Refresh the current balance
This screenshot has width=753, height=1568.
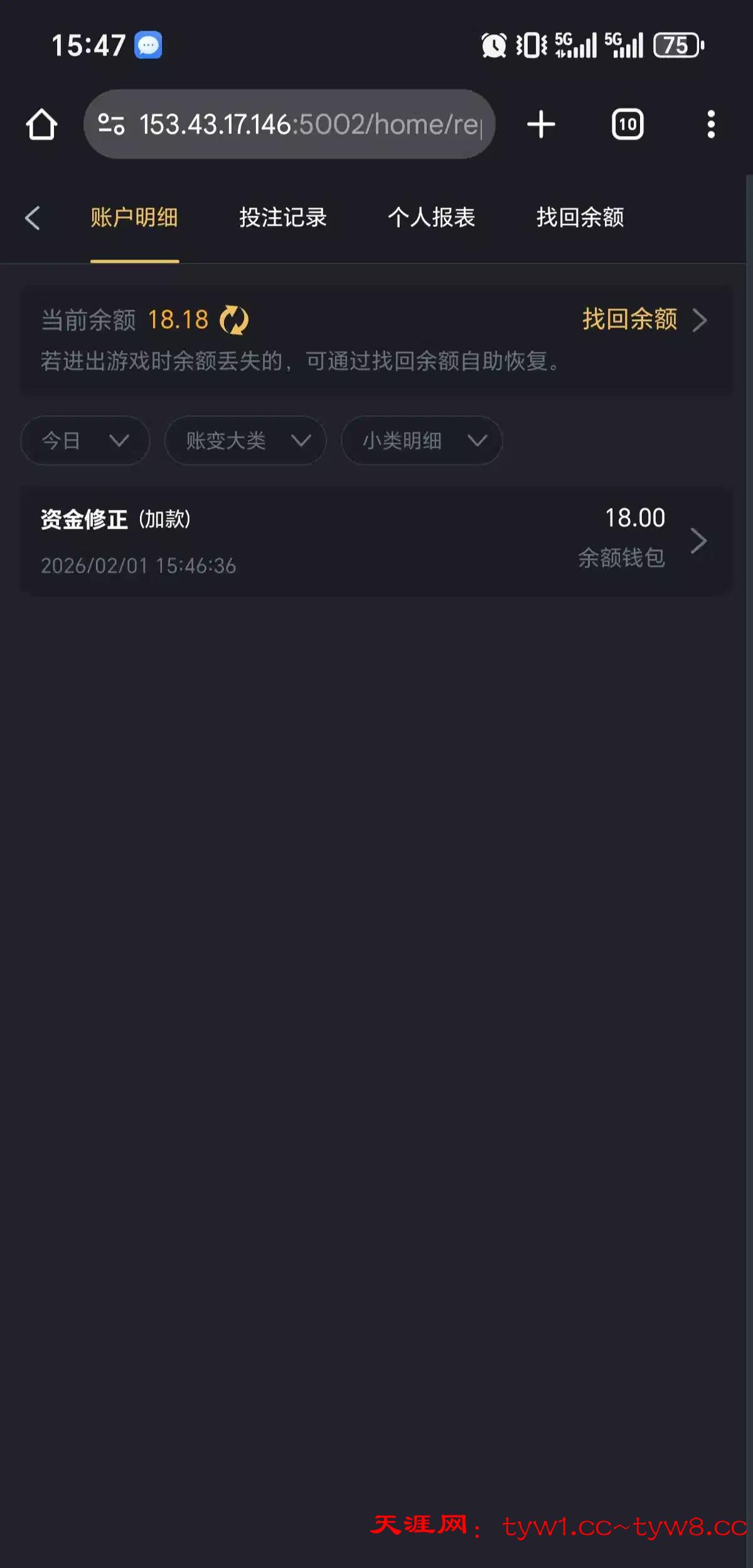(x=234, y=320)
